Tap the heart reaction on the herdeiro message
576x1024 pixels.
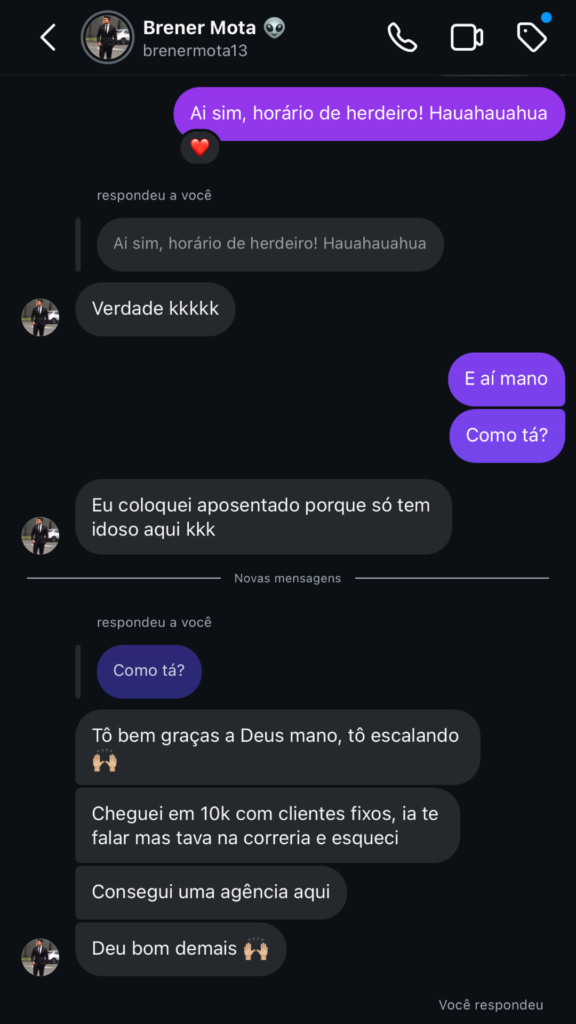tap(200, 148)
